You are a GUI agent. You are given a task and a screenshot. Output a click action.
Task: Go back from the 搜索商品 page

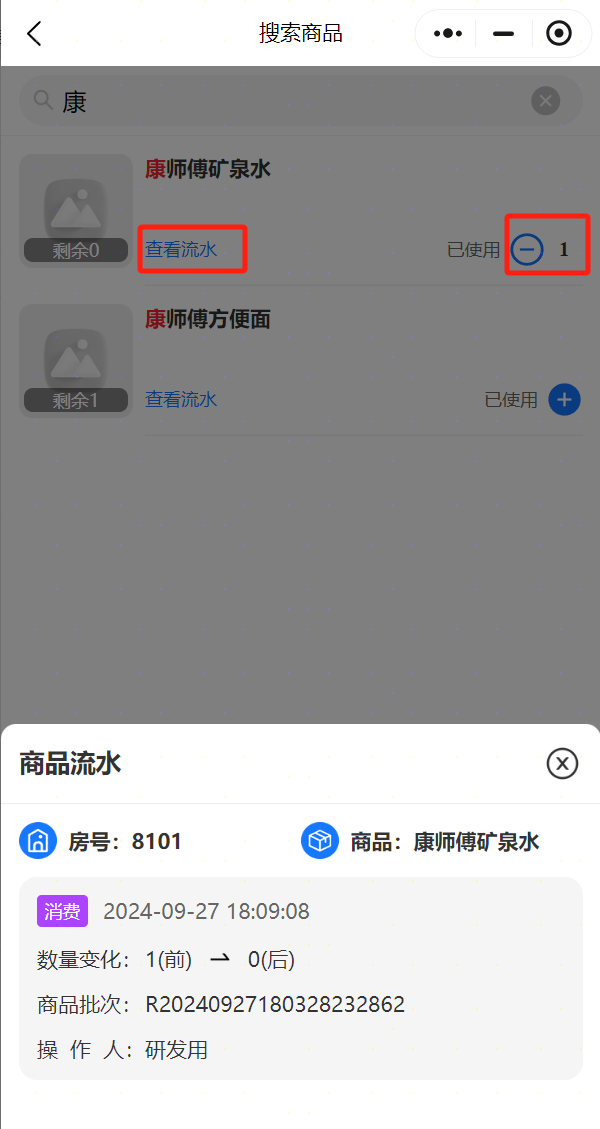tap(34, 34)
